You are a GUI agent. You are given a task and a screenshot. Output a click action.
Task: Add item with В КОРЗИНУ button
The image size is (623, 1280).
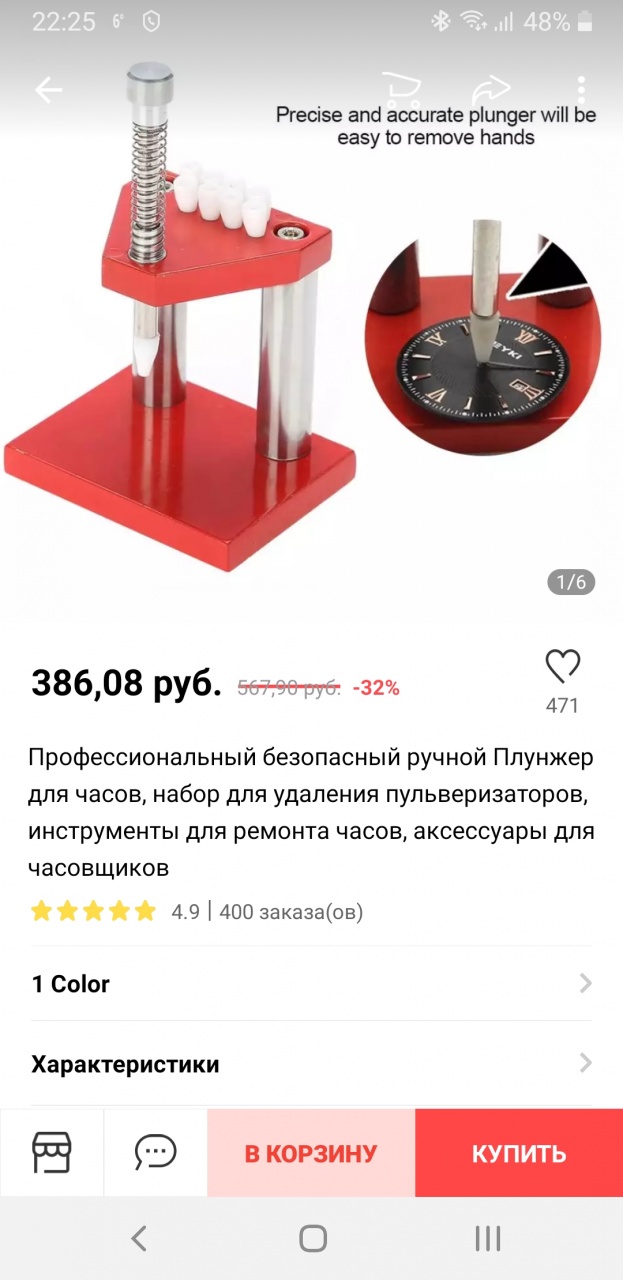[311, 1153]
